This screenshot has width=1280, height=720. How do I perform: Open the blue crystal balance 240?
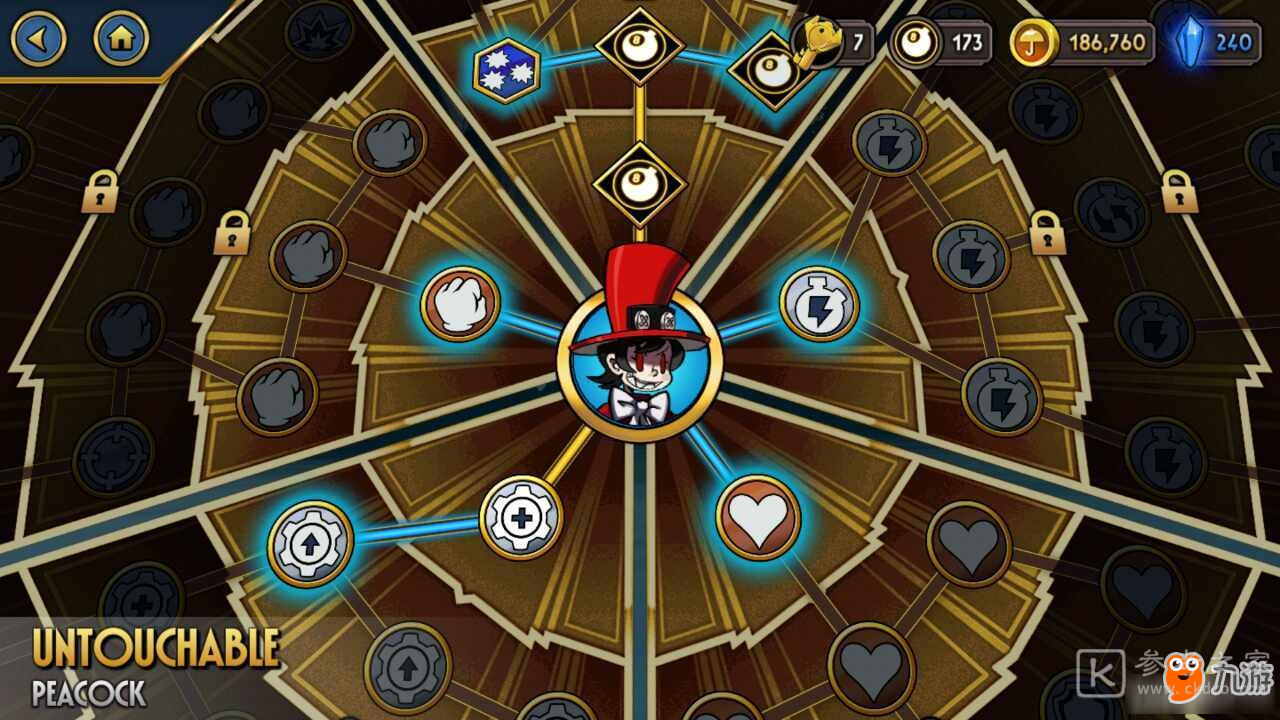(1217, 44)
